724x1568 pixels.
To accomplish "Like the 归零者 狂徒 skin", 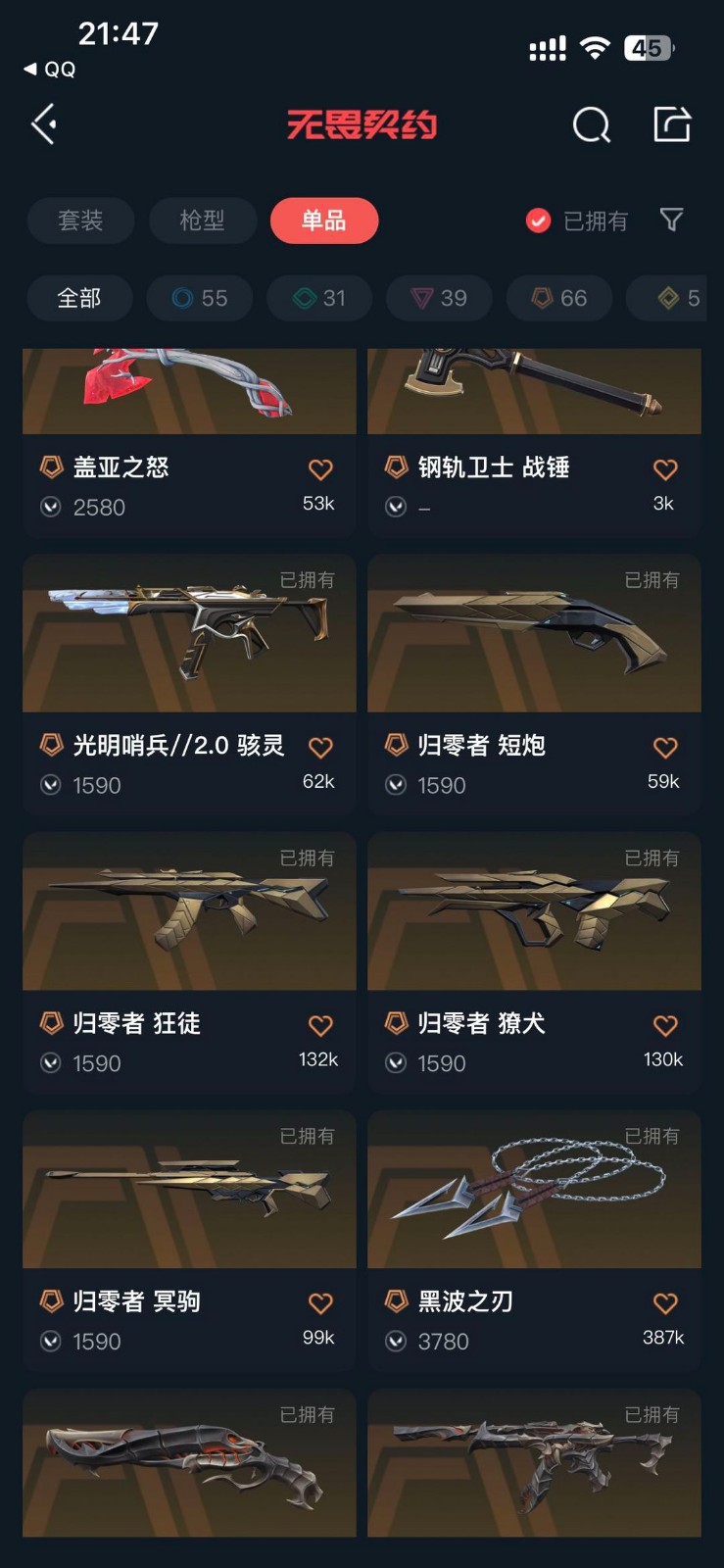I will pos(320,1026).
